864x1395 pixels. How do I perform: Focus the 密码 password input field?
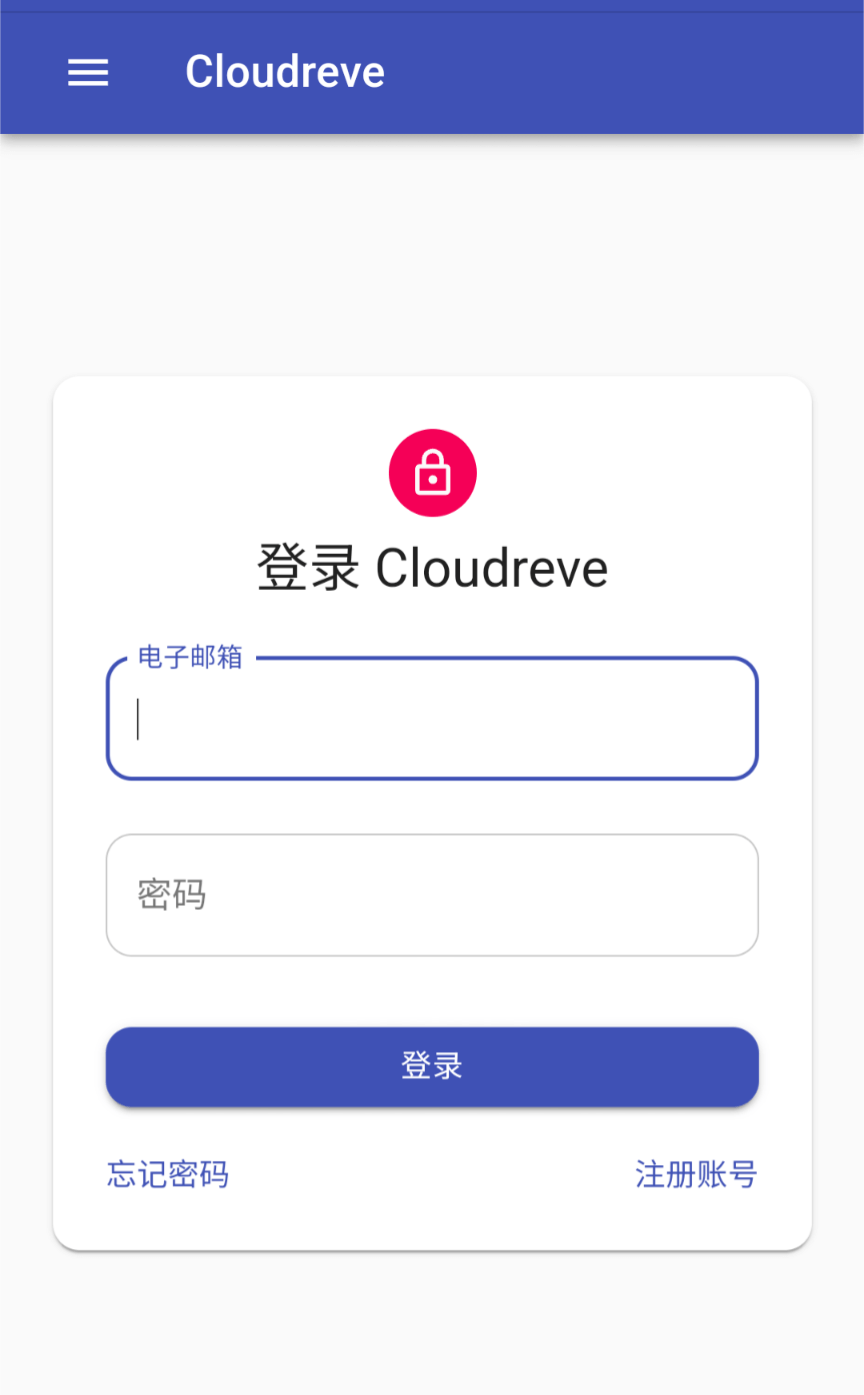(432, 895)
